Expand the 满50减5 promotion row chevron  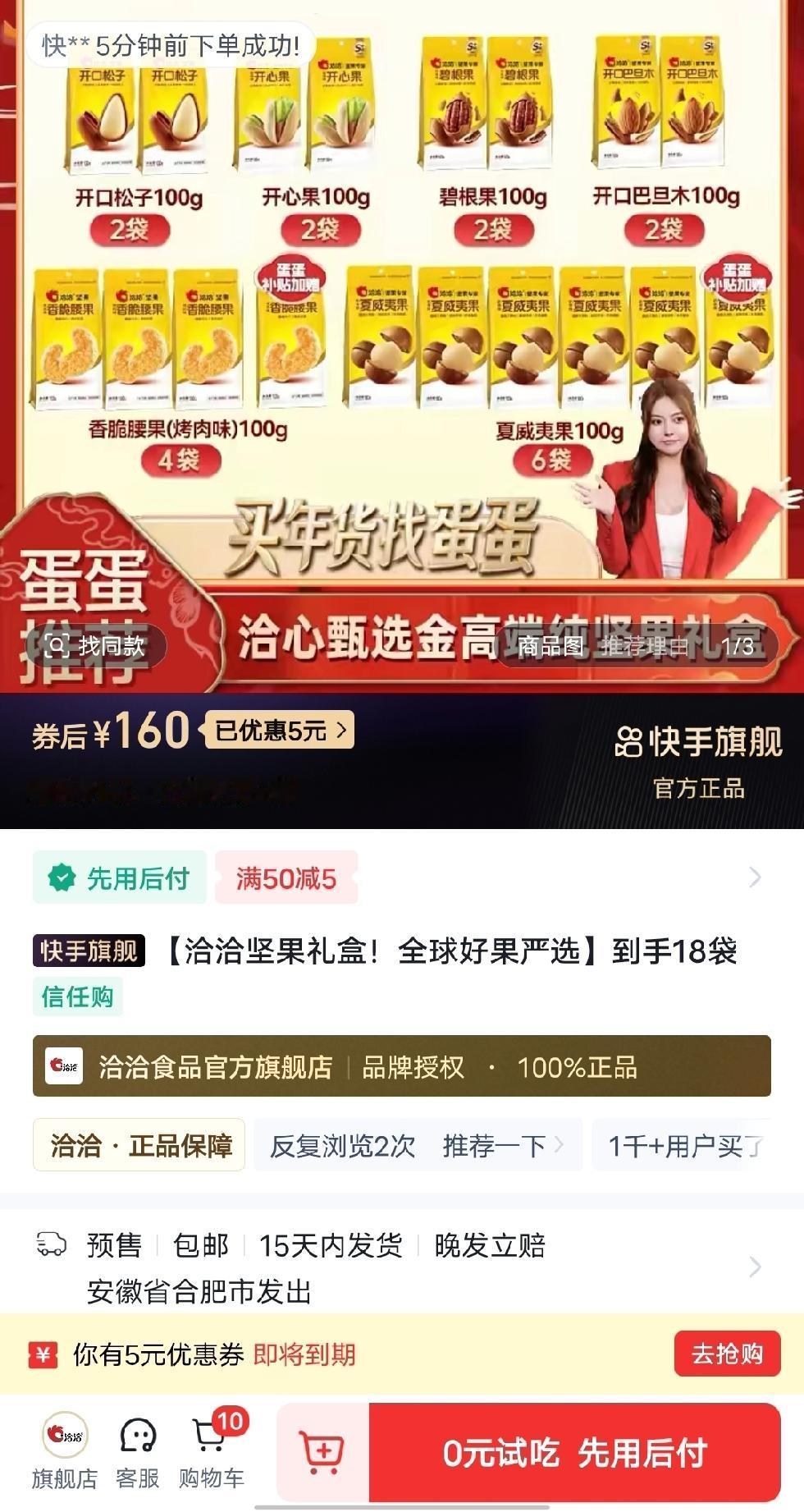(755, 878)
